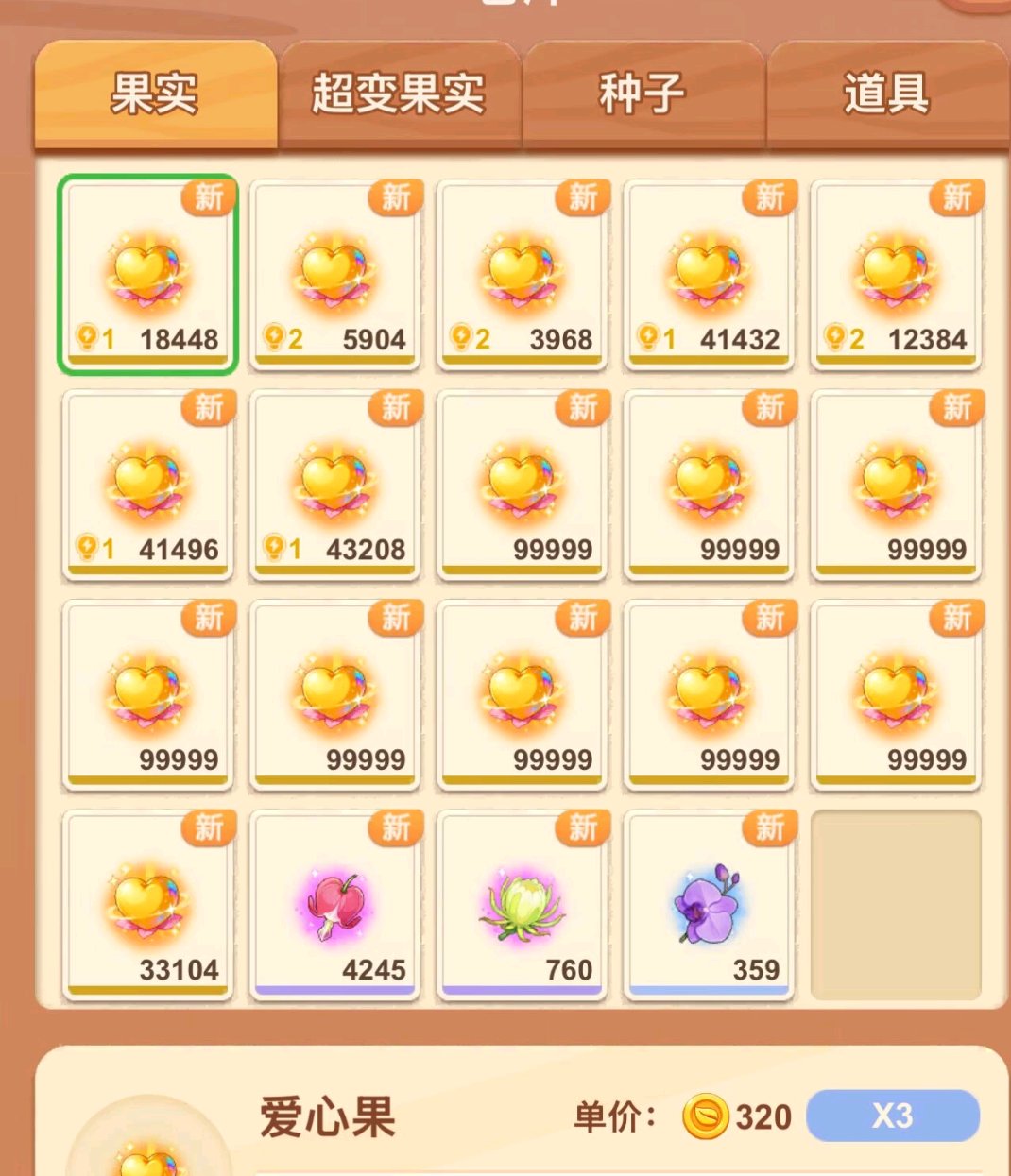
Task: Switch to the 道具 tab
Action: 885,94
